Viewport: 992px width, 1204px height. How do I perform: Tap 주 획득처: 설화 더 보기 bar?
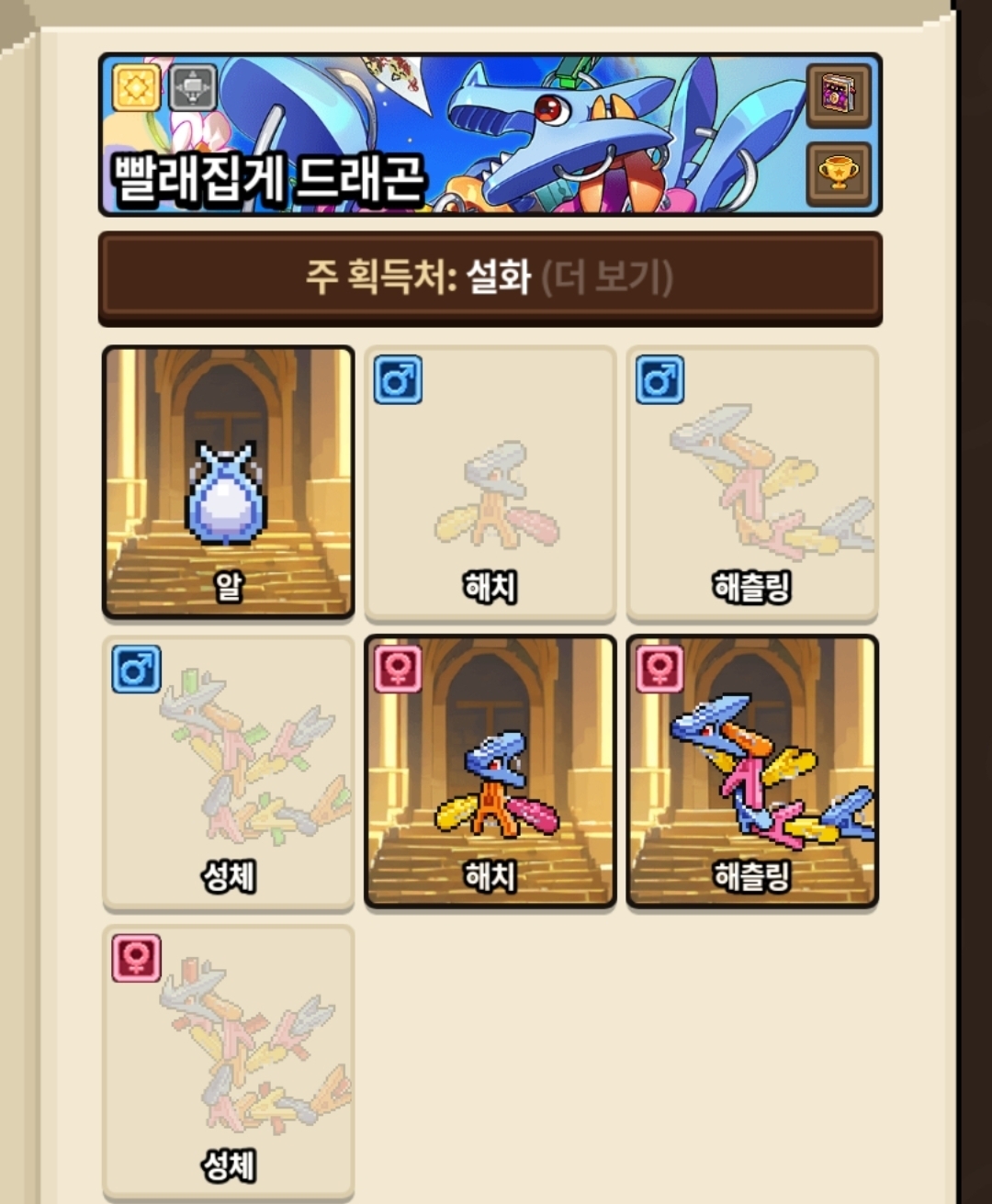490,278
